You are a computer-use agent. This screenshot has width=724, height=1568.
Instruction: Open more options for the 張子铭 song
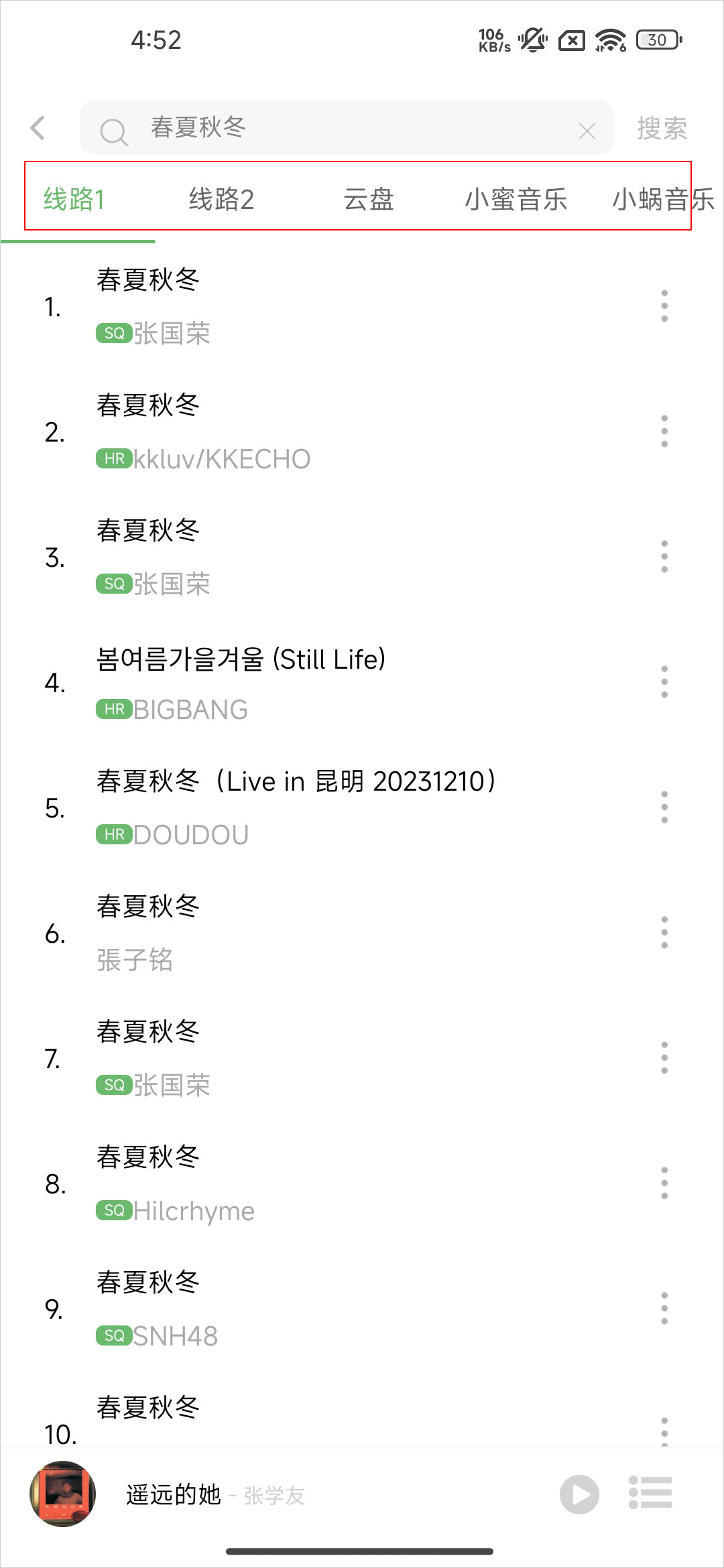pos(664,933)
